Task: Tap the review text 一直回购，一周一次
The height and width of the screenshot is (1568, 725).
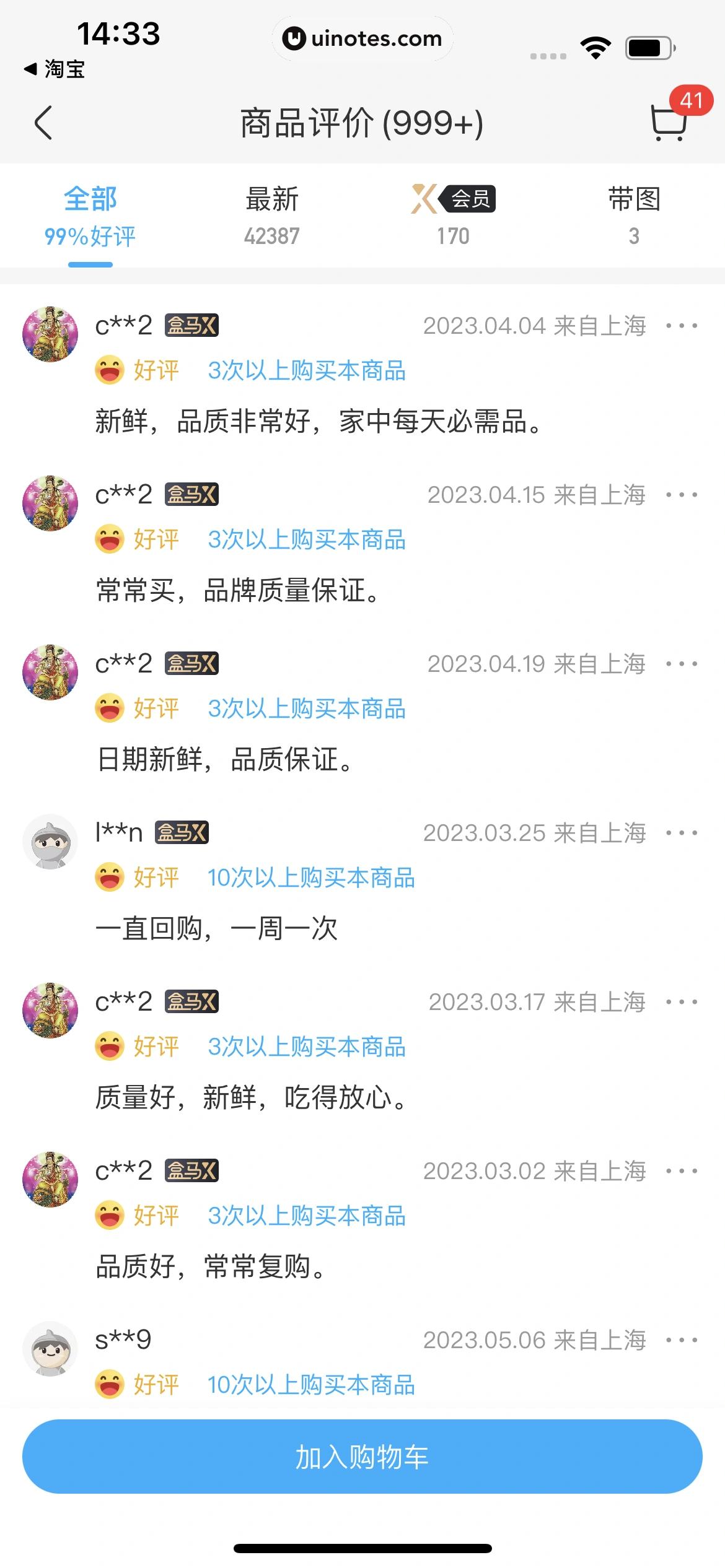Action: [217, 929]
